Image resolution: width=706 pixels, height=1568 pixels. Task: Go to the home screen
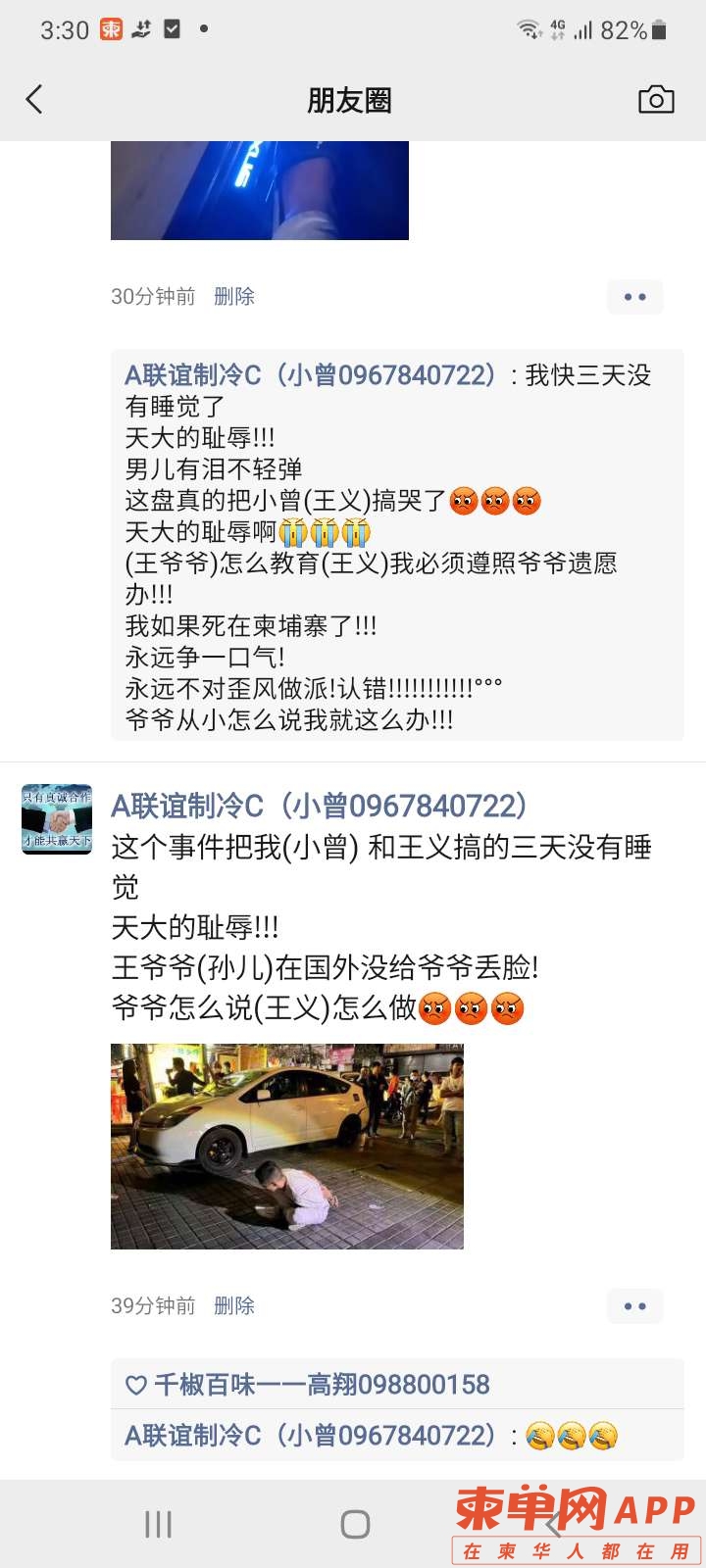(355, 1524)
